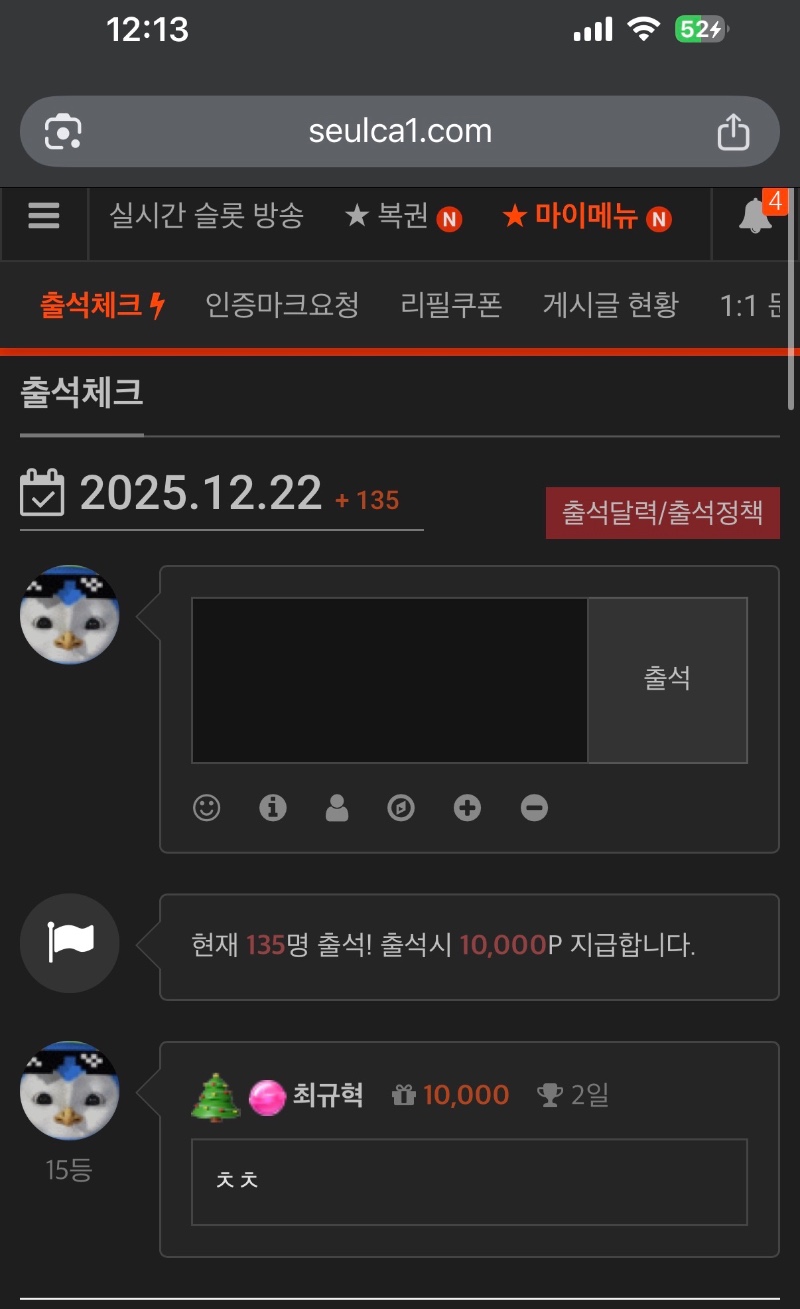Switch to 인증마크요청 tab

pos(281,305)
